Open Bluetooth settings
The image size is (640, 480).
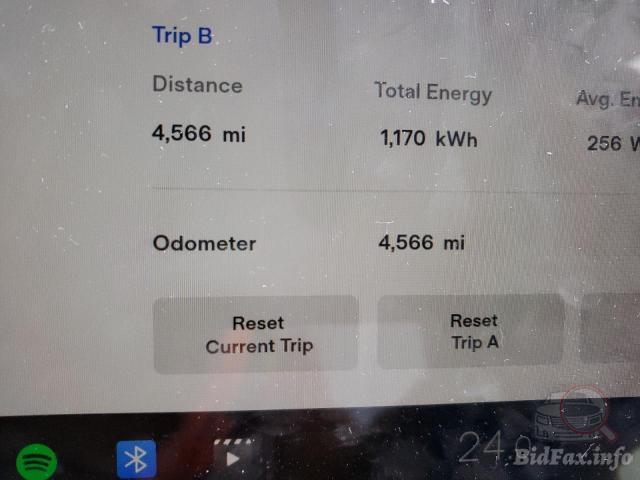tap(137, 459)
